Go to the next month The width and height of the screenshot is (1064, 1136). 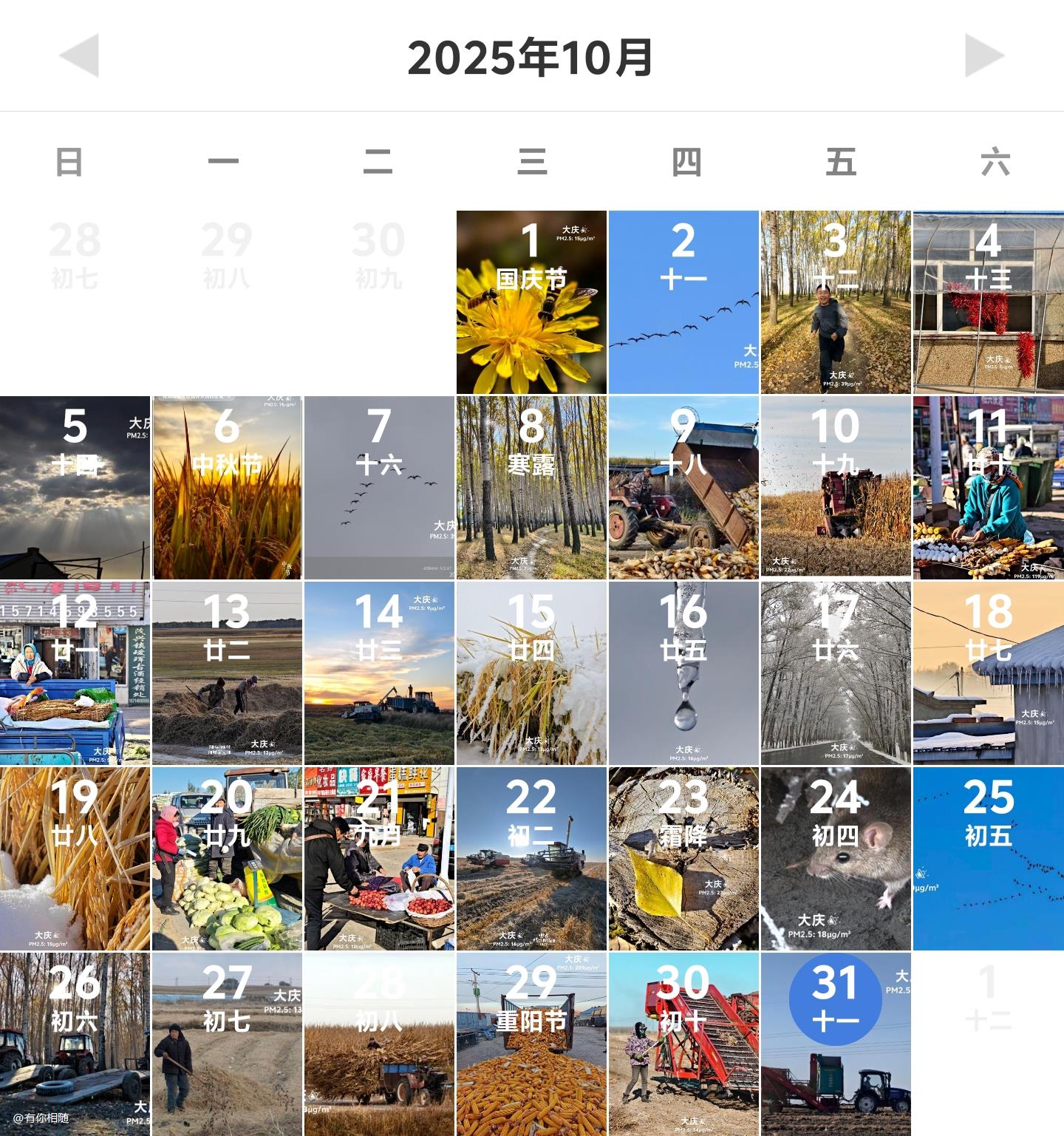(984, 55)
